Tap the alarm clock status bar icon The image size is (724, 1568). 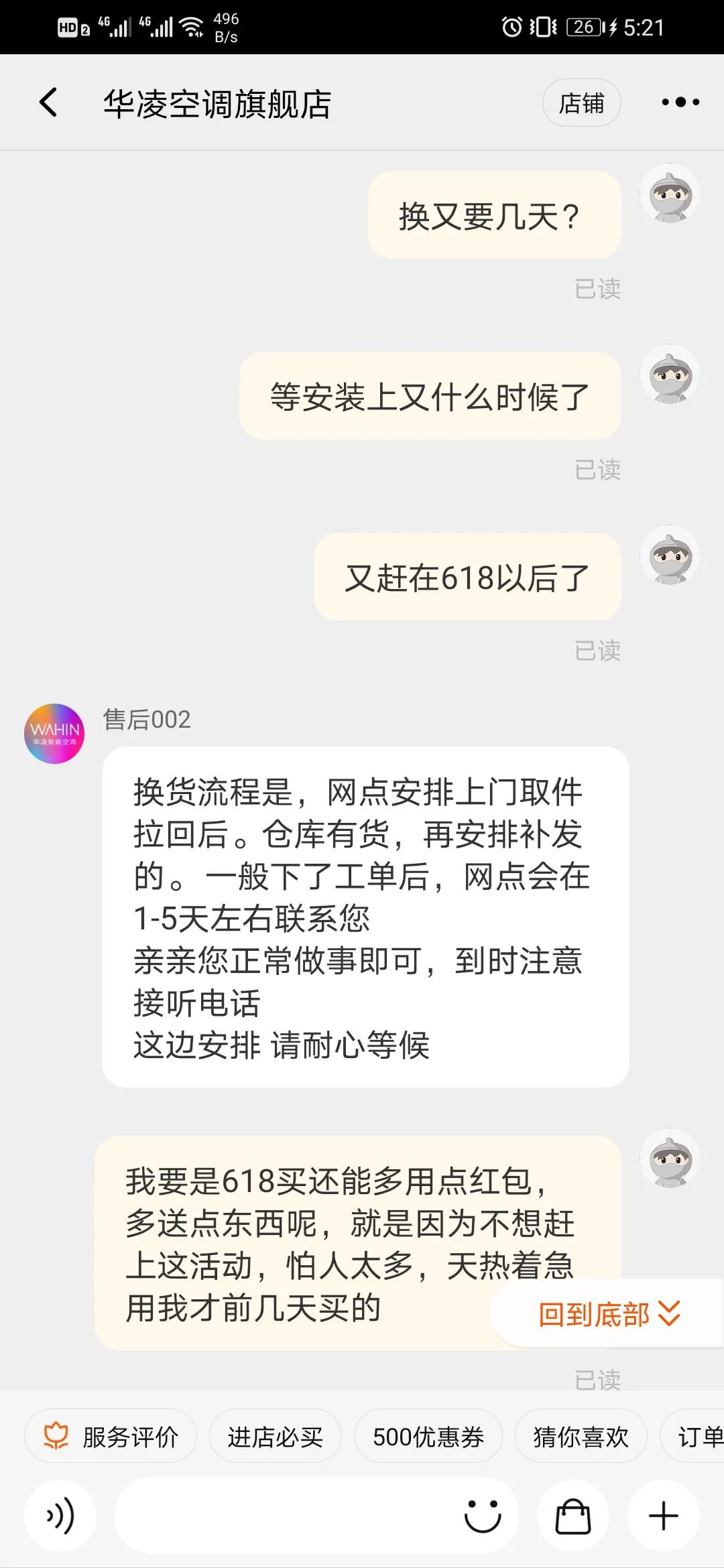tap(510, 27)
